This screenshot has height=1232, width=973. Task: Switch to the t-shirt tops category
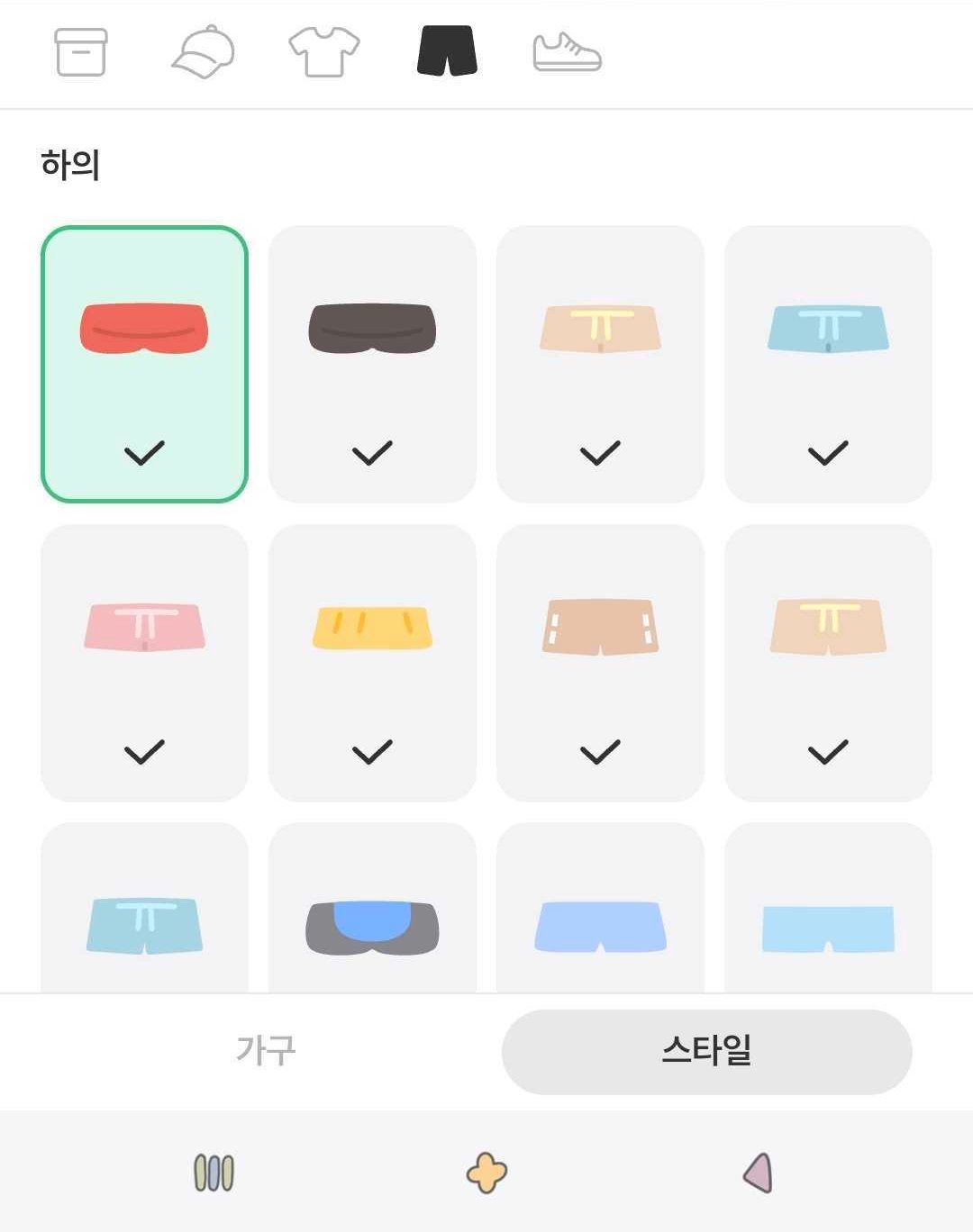[x=324, y=52]
